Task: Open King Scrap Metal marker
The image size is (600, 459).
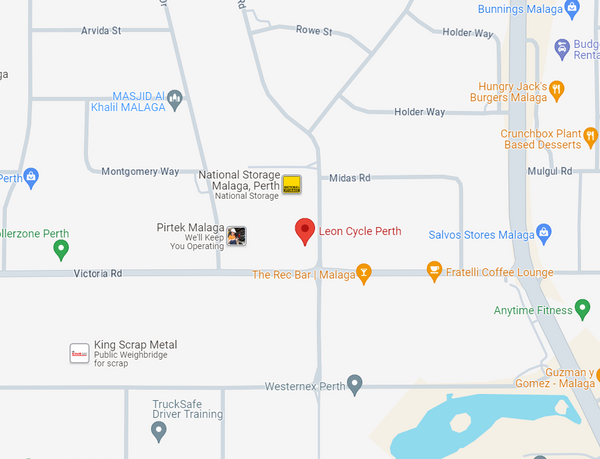Action: [x=79, y=354]
